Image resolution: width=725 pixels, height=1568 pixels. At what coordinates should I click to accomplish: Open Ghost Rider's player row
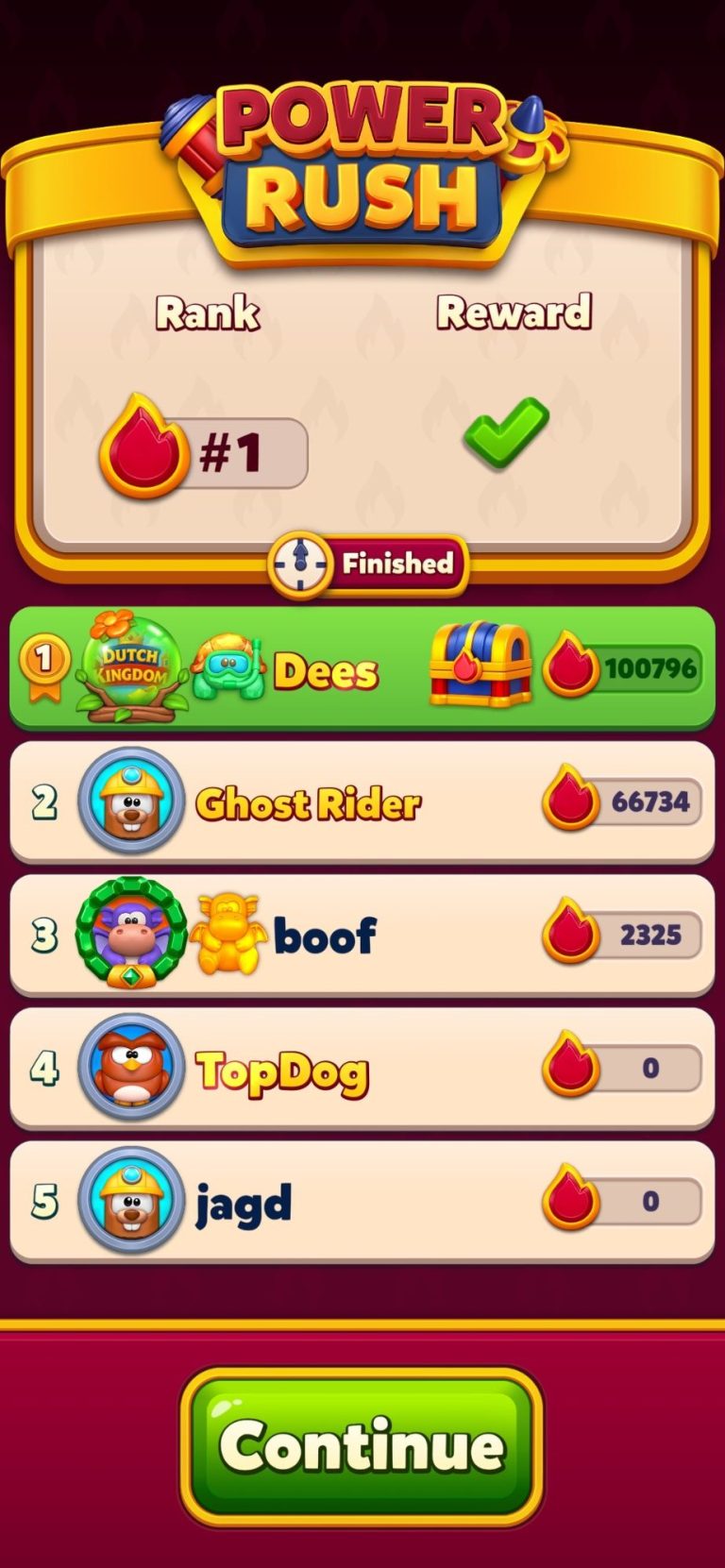(x=362, y=803)
